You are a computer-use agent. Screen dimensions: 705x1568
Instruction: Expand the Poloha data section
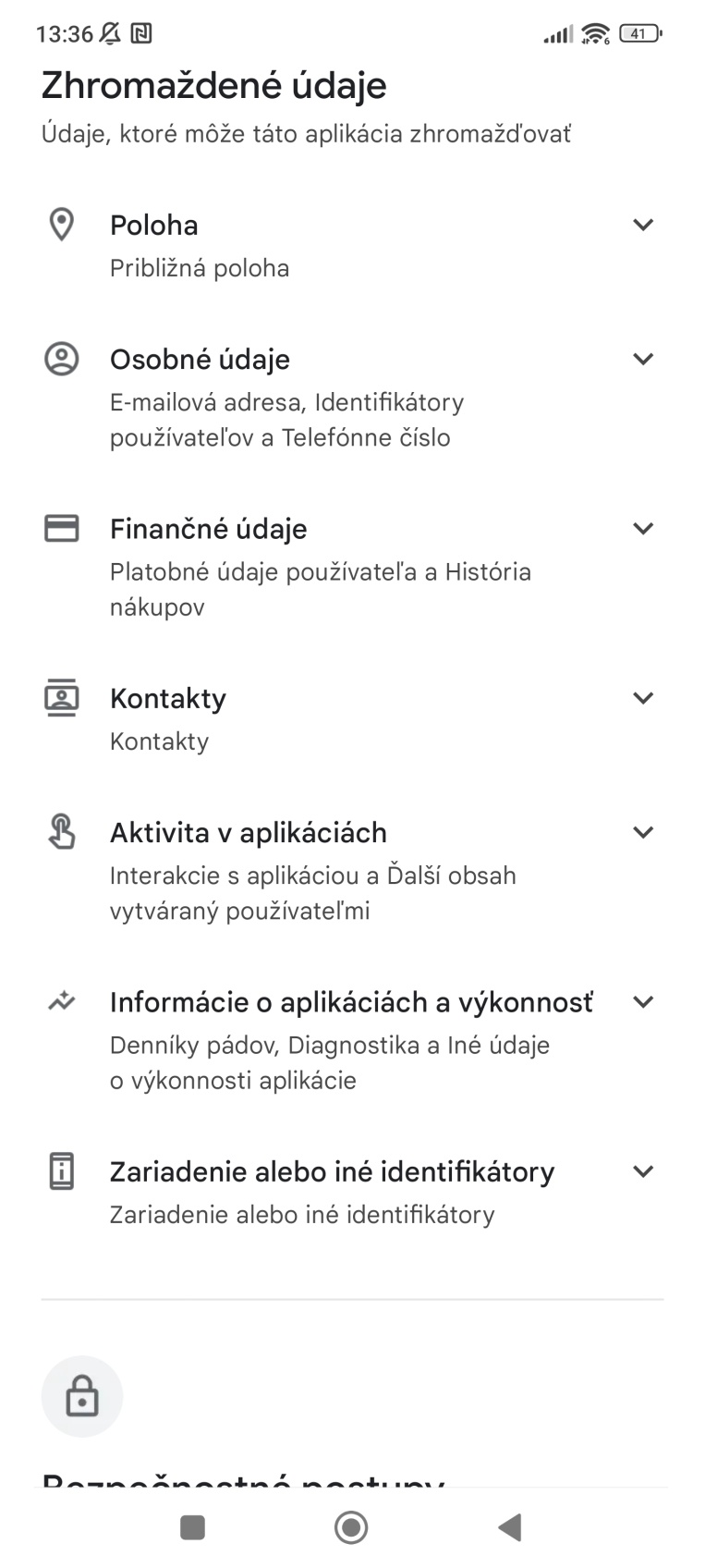pos(643,225)
